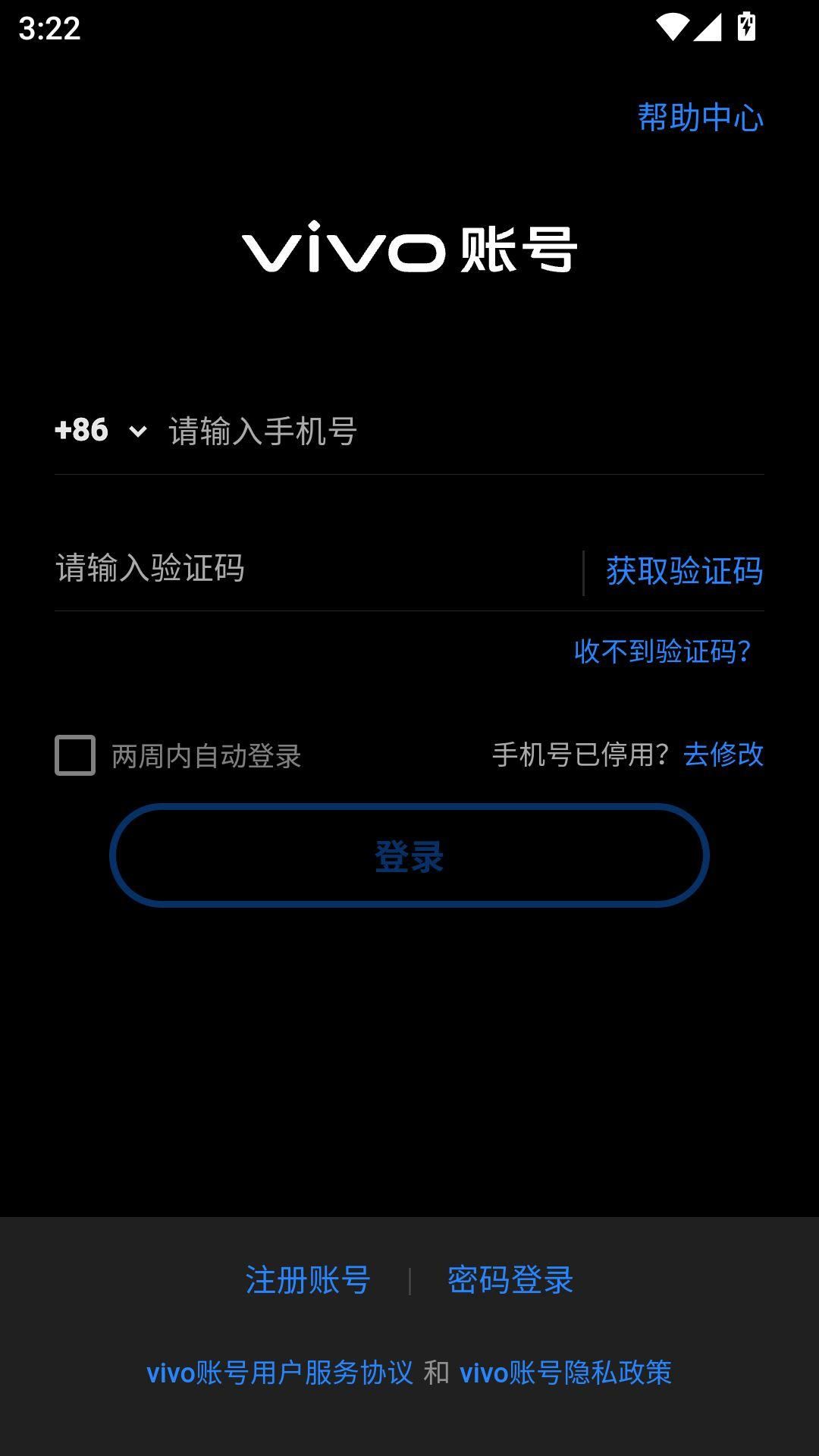Screen dimensions: 819x1456
Task: Open the 收不到验证码? help link
Action: click(662, 651)
